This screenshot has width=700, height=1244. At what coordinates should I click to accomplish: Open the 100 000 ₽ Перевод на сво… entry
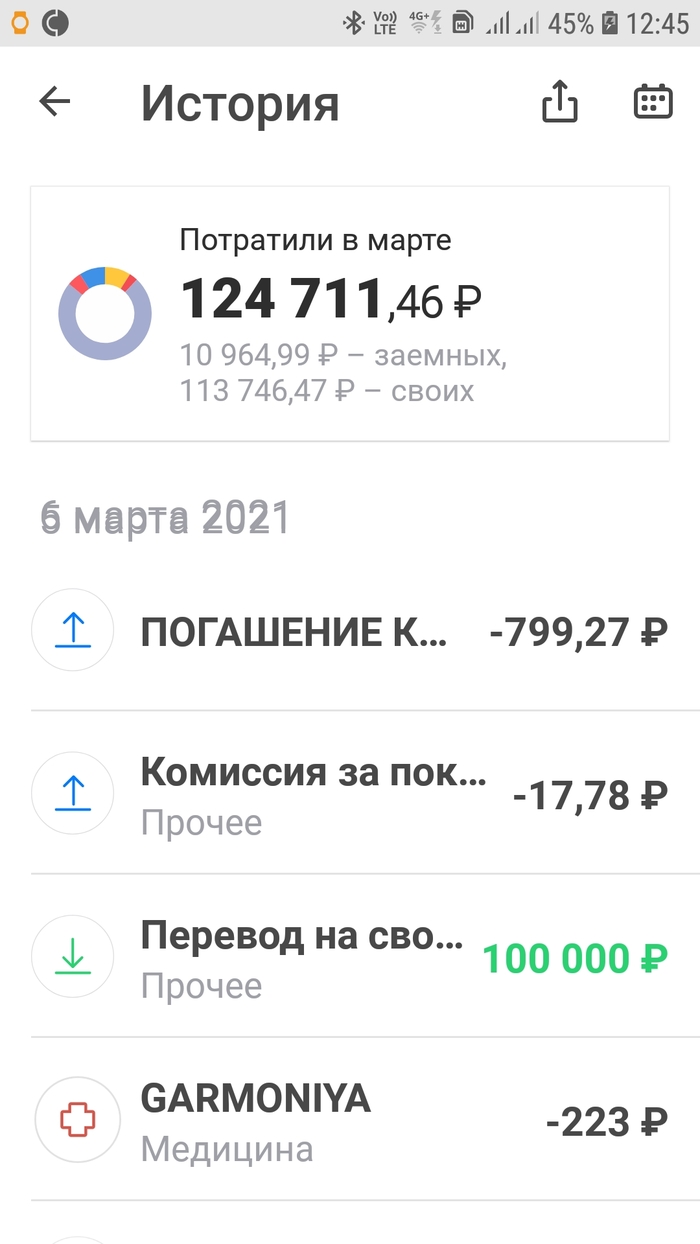pyautogui.click(x=350, y=957)
